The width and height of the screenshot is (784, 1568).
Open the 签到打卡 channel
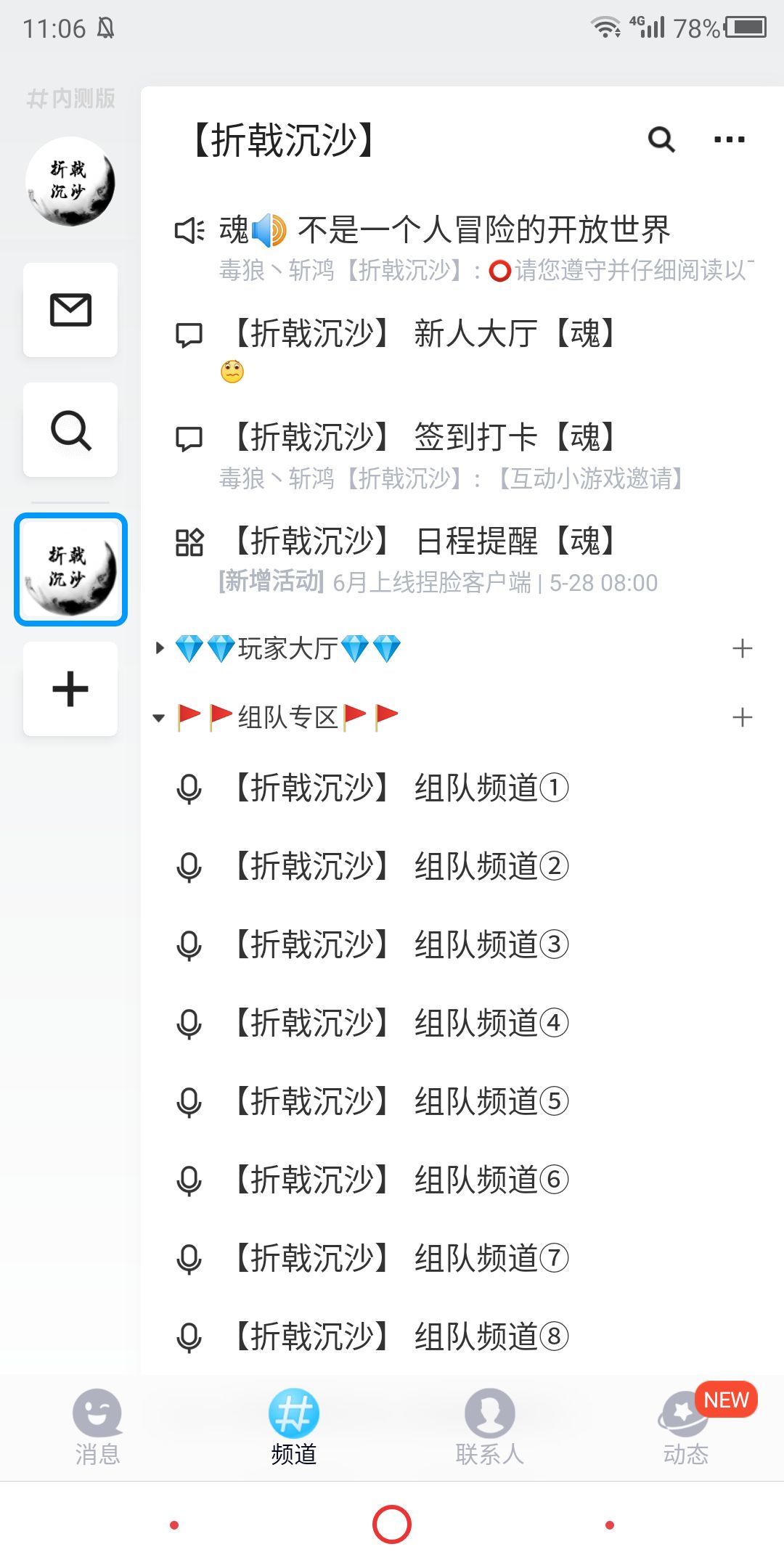pyautogui.click(x=462, y=455)
